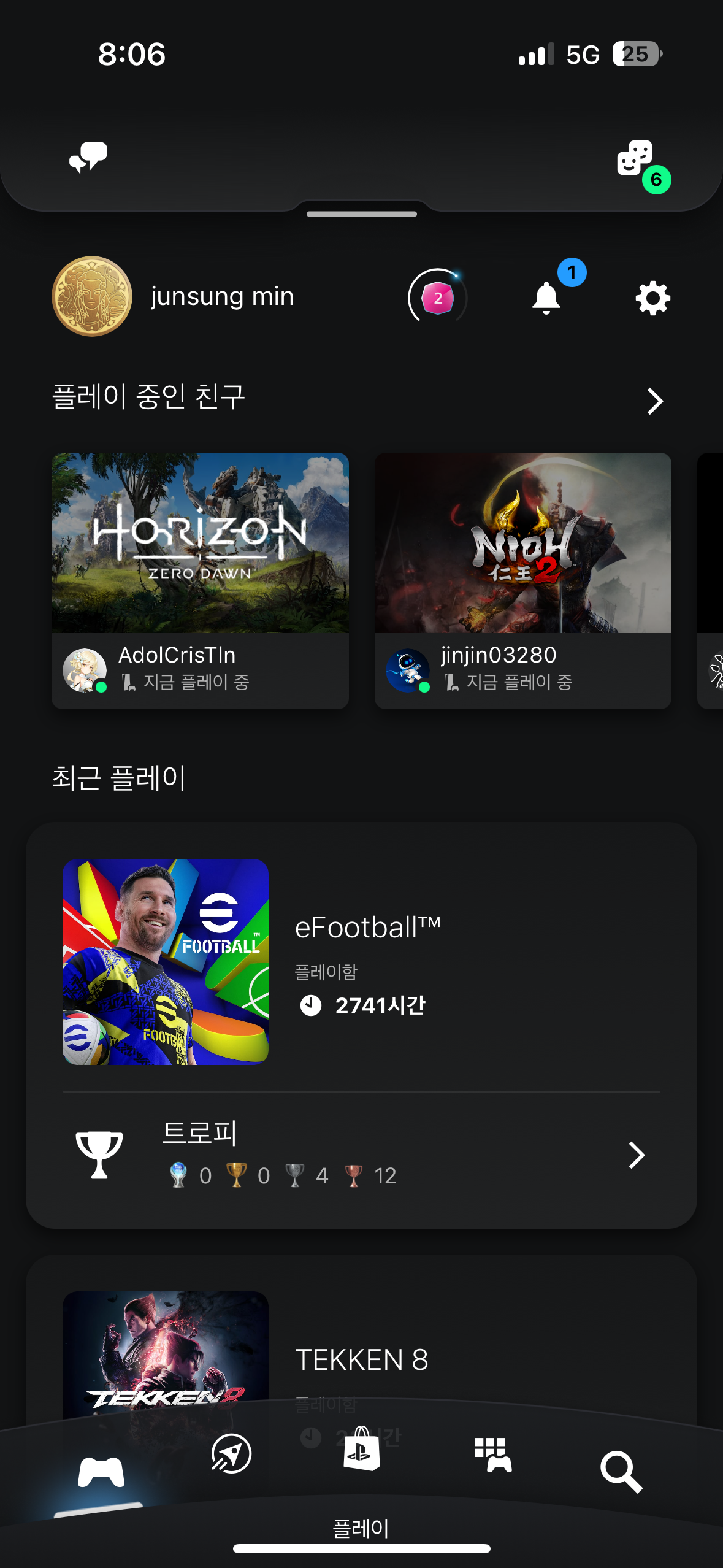Open the level 2 badge progress
The image size is (723, 1568).
[x=437, y=298]
